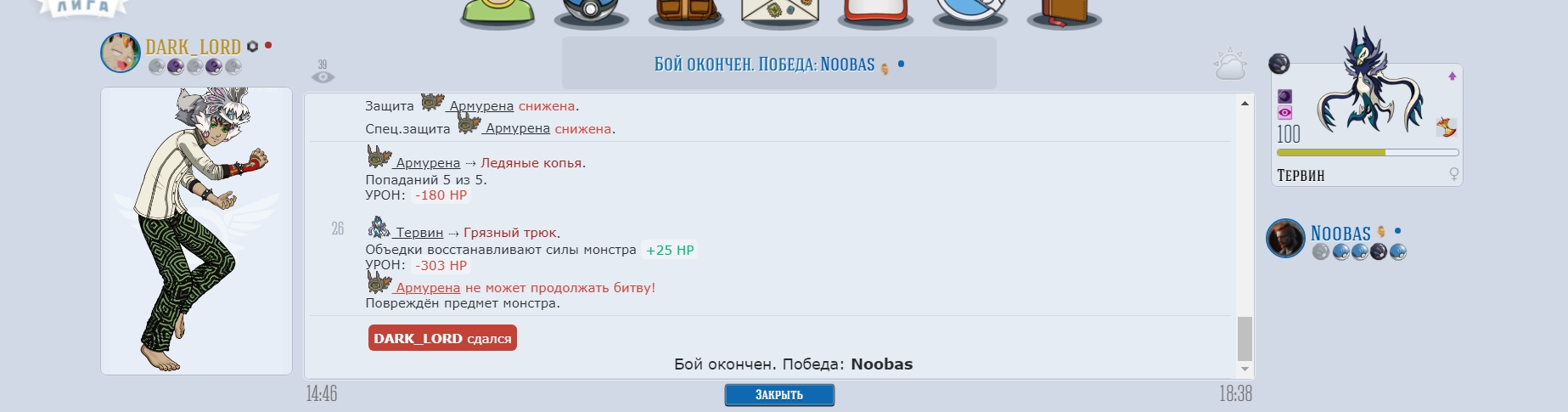Viewport: 1568px width, 412px height.
Task: Open Армурена link beside Ледяные копья
Action: [x=427, y=163]
